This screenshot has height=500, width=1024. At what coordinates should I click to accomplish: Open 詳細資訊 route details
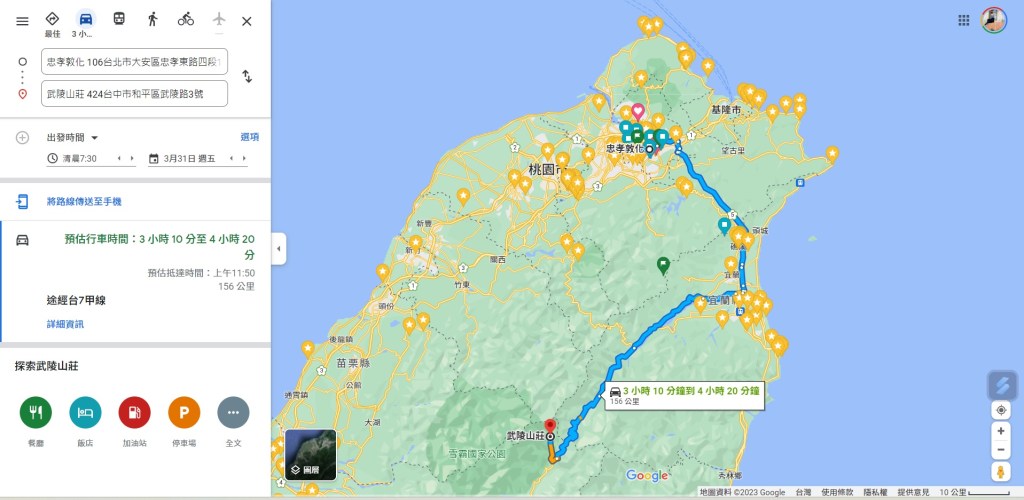(x=65, y=324)
